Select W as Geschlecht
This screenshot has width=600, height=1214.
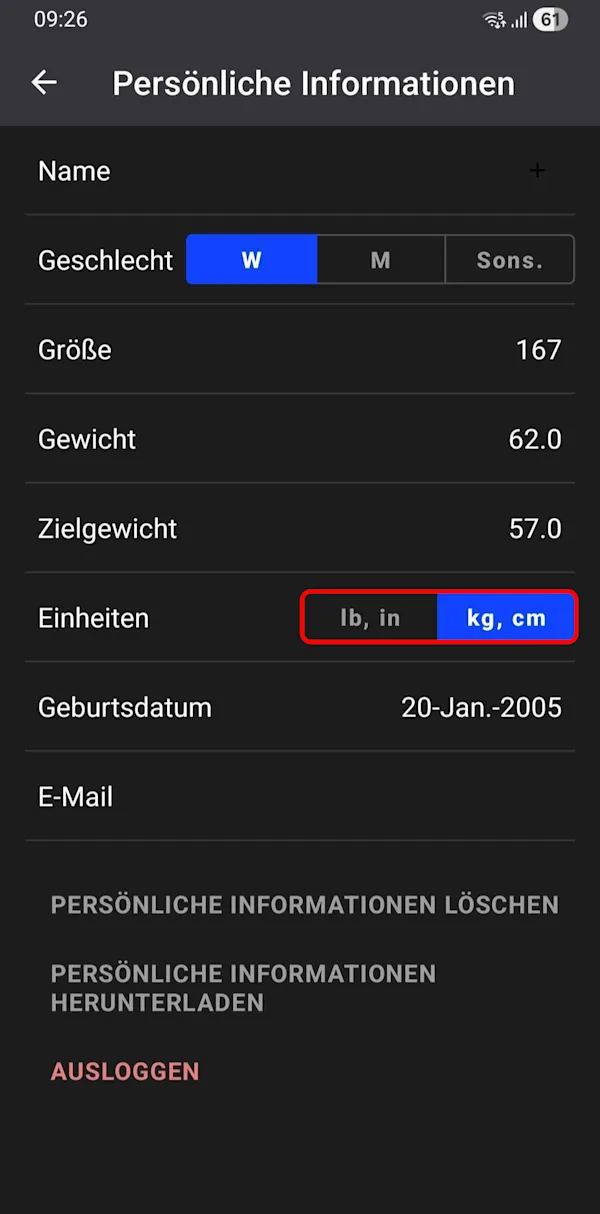252,260
